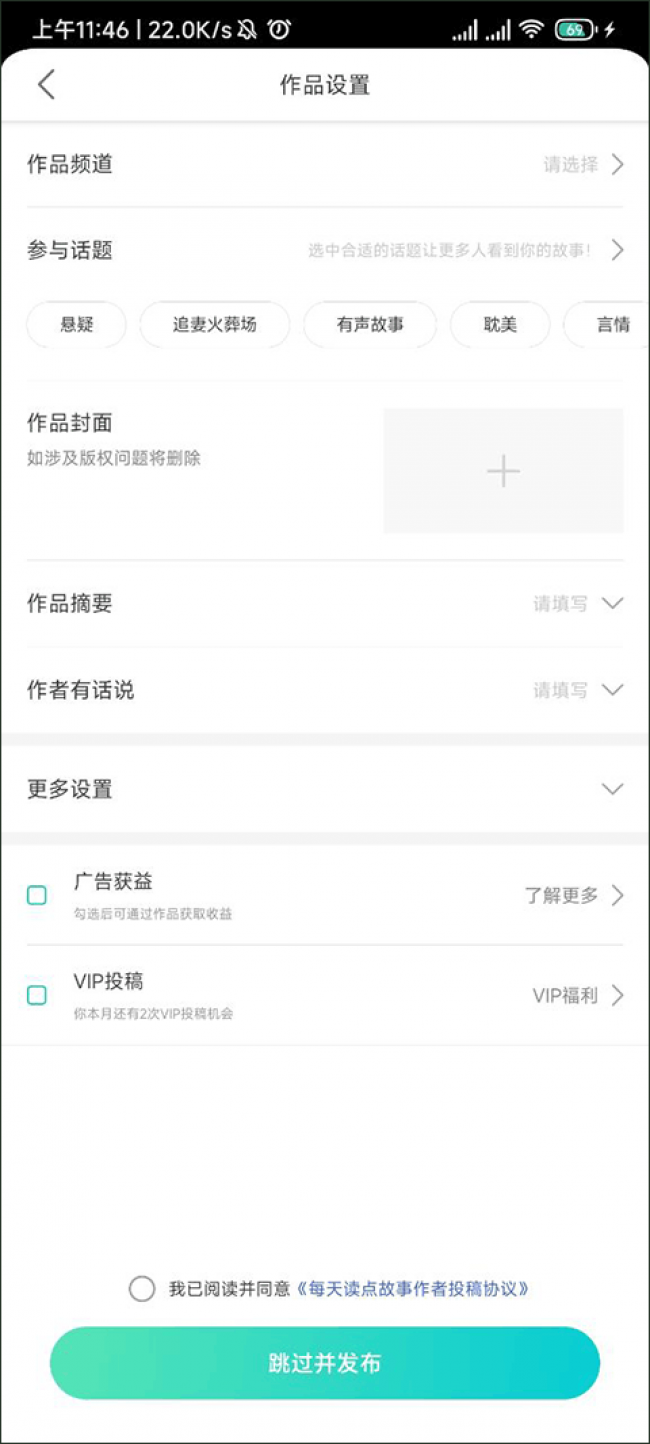Choose the 有声故事 topic chip
Viewport: 650px width, 1444px height.
point(370,325)
